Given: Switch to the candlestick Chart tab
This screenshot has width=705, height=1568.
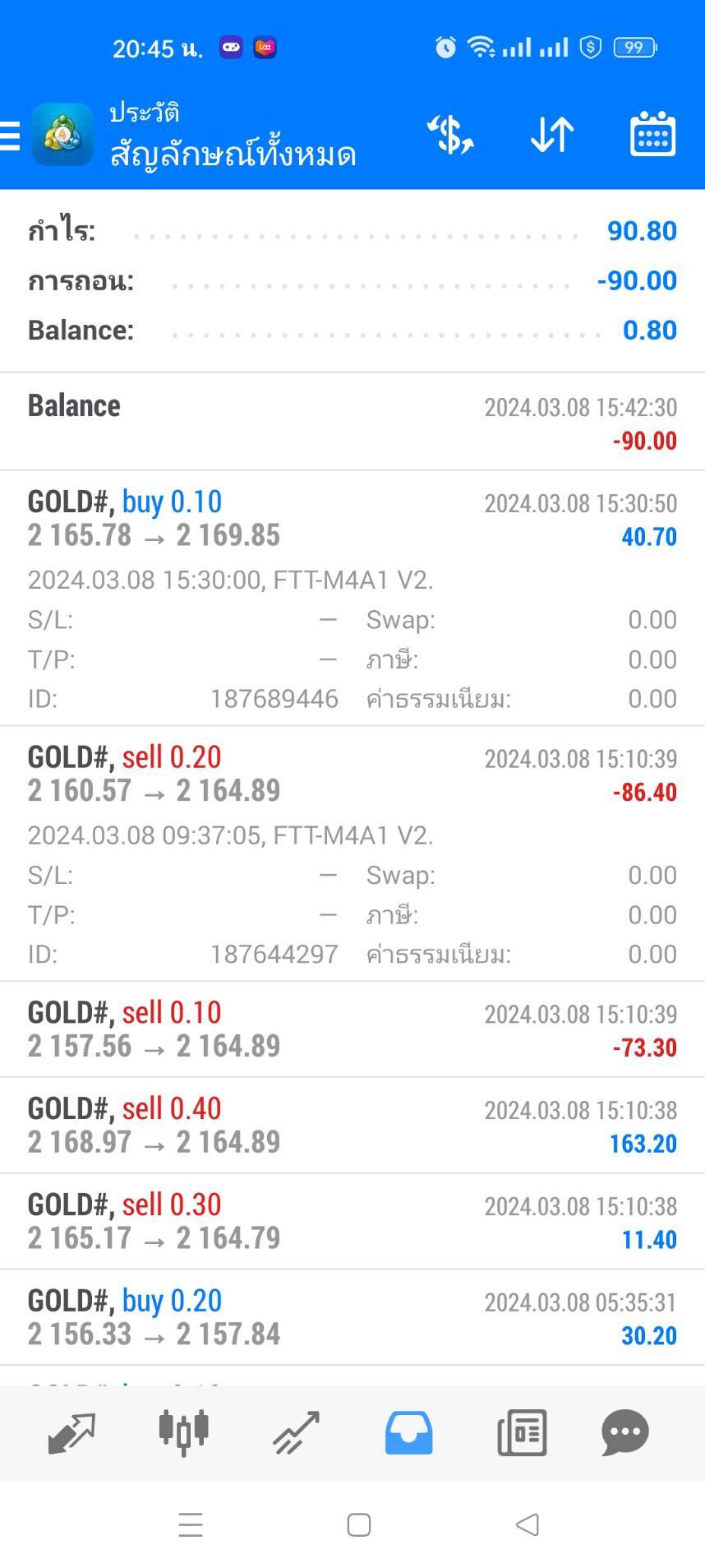Looking at the screenshot, I should [x=183, y=1433].
